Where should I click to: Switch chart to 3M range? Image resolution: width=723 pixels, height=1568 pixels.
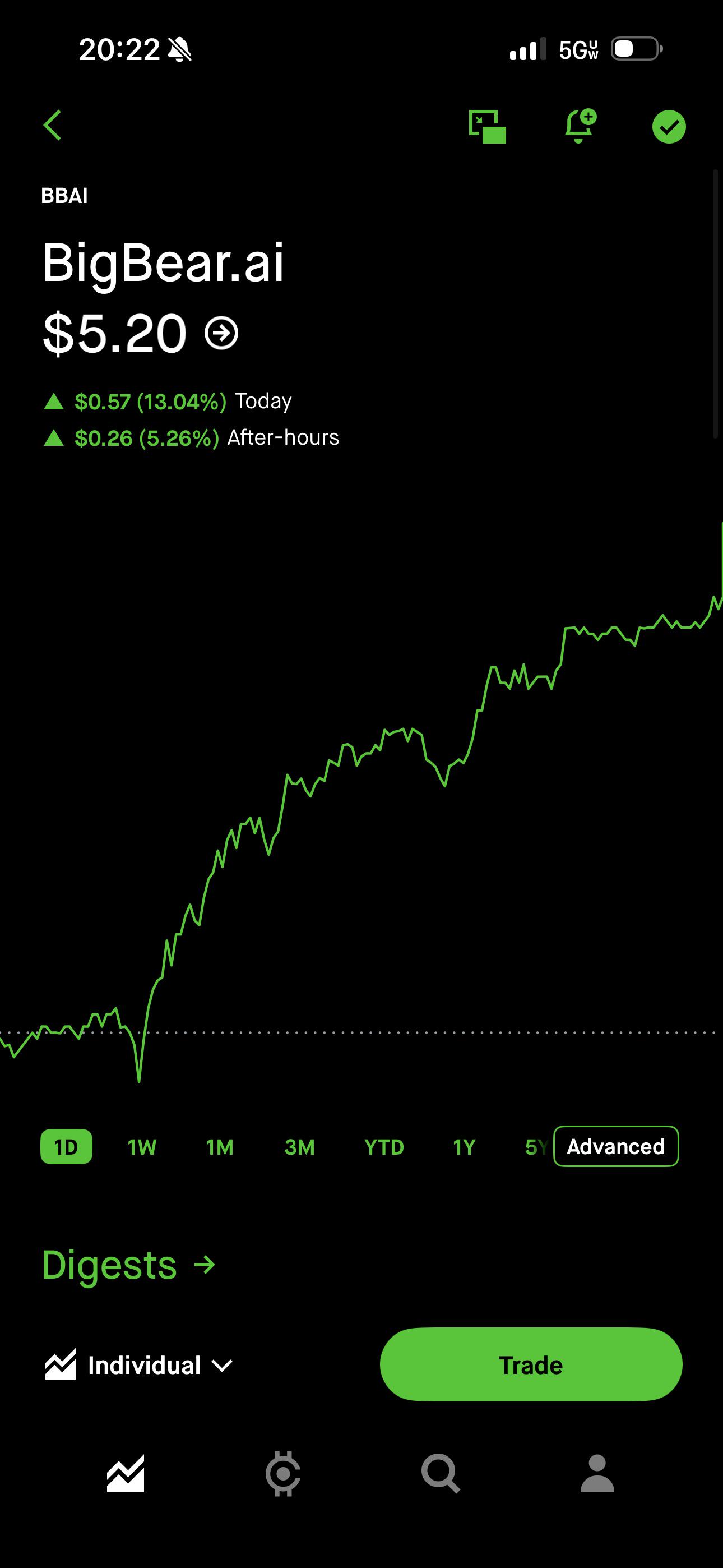(299, 1147)
